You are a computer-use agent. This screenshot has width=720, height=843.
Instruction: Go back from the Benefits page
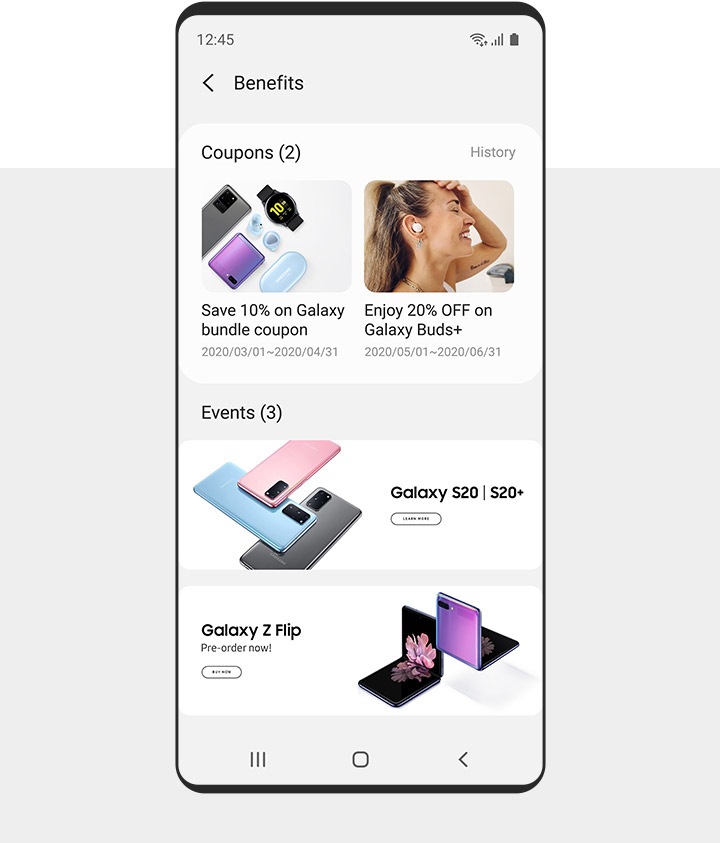[208, 83]
